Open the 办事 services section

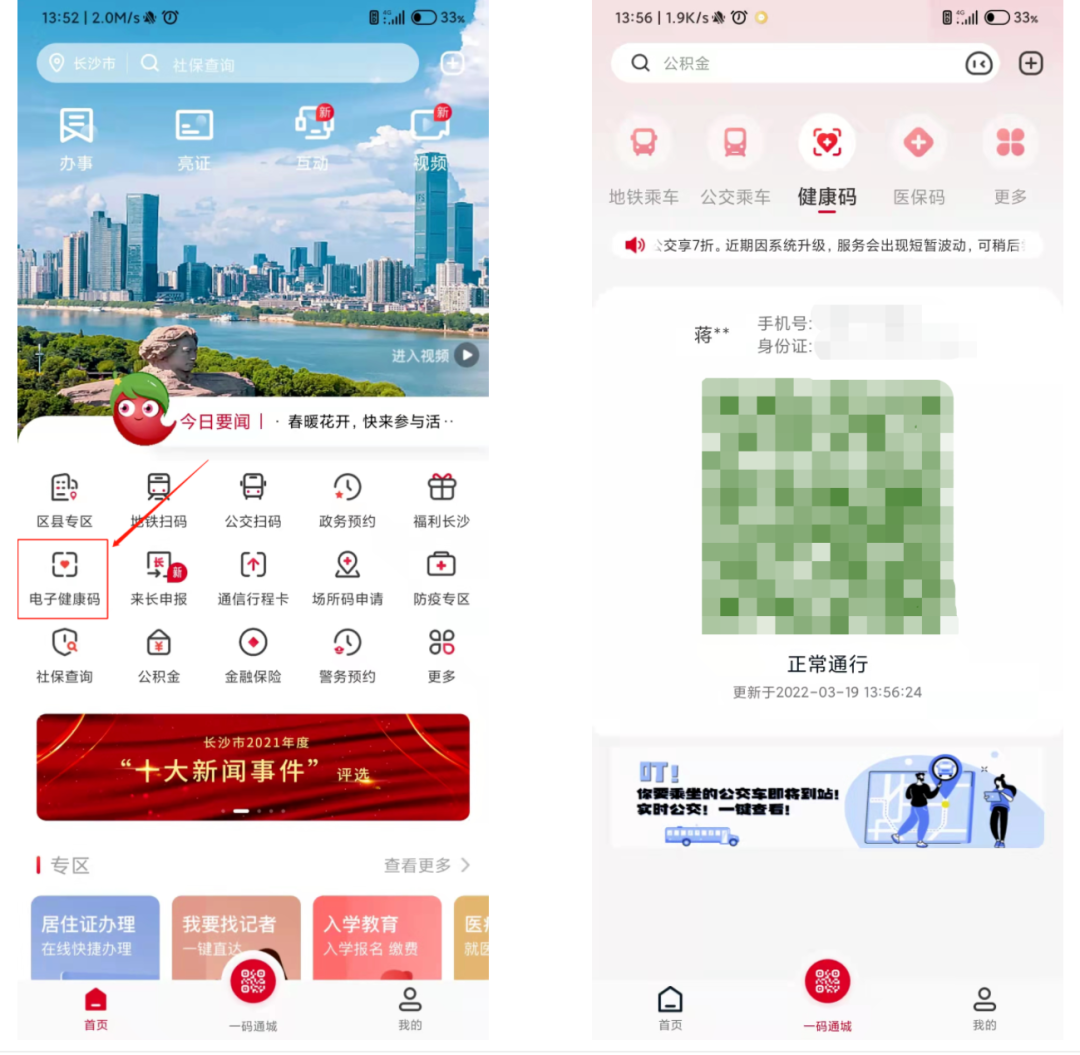click(x=76, y=138)
